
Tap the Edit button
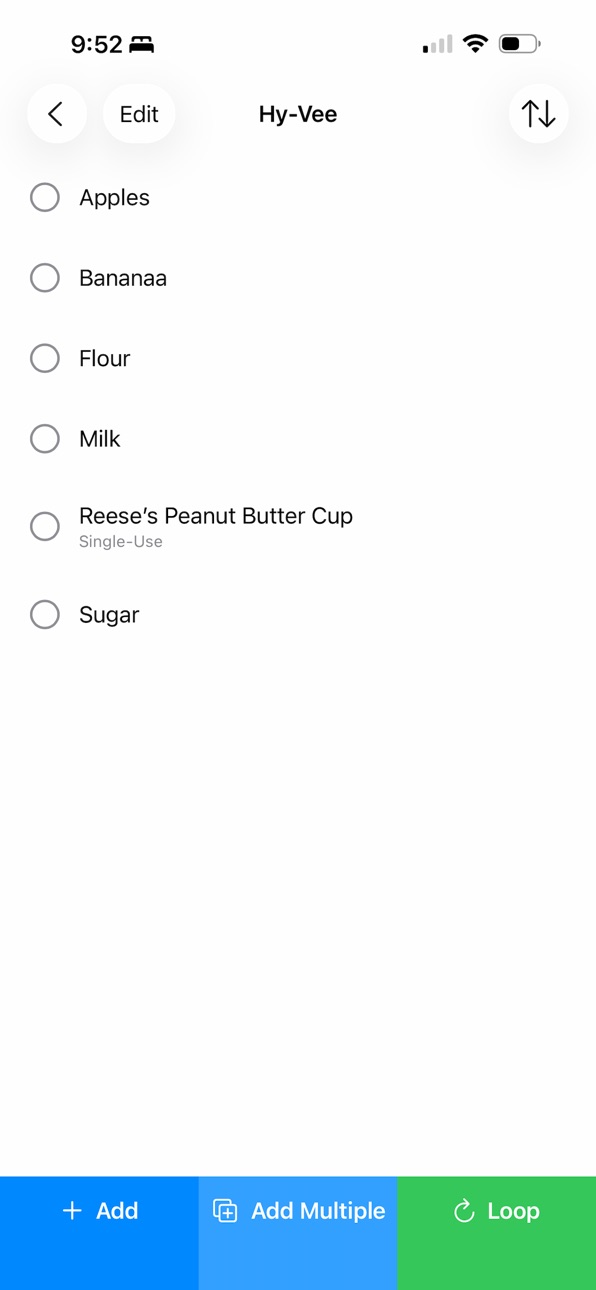pyautogui.click(x=139, y=114)
